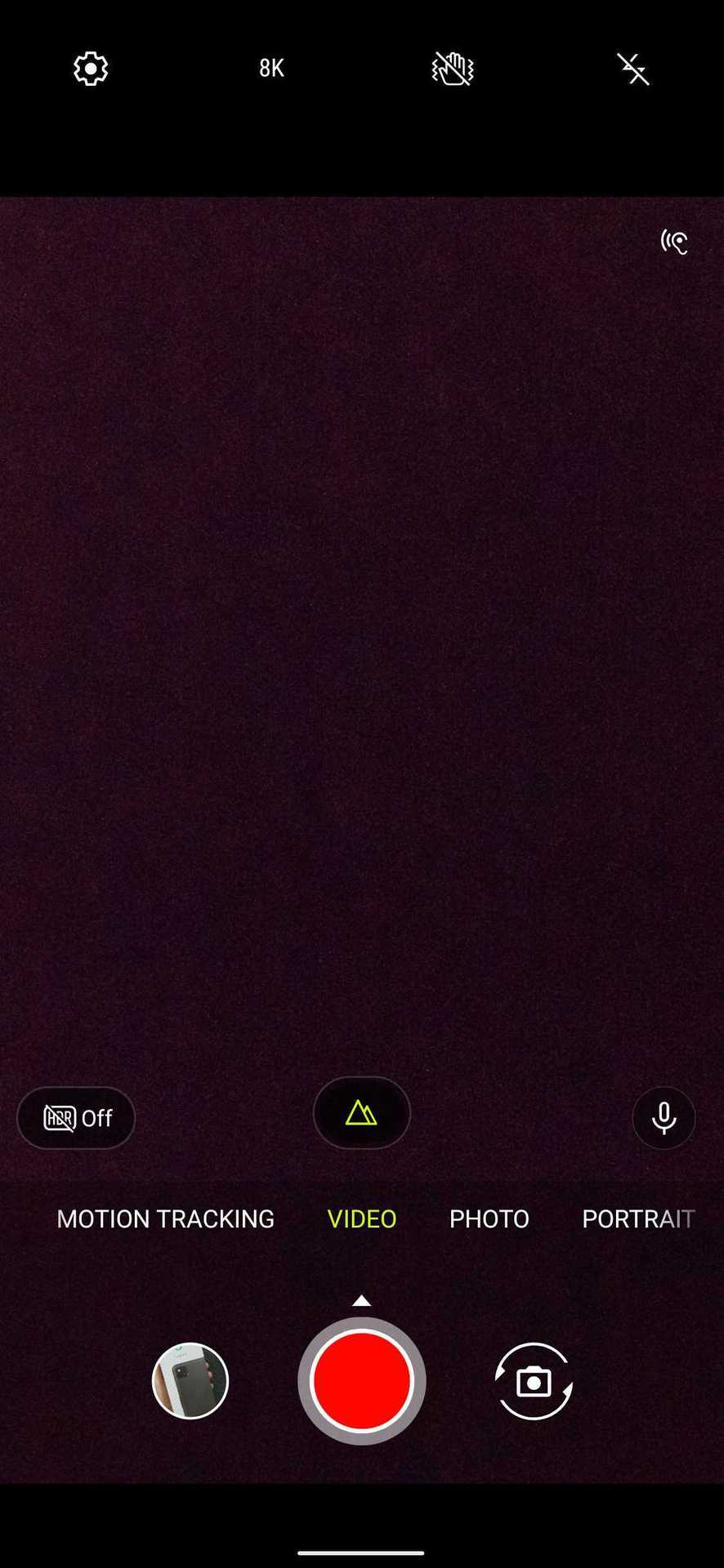Toggle HDR Off button

click(76, 1117)
